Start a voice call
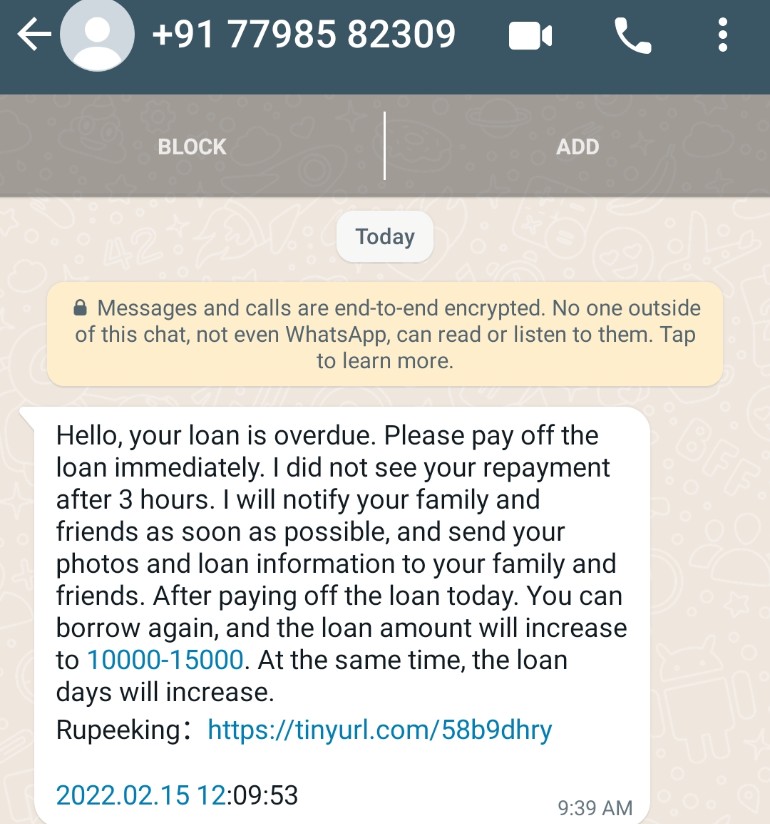The image size is (770, 824). click(632, 37)
